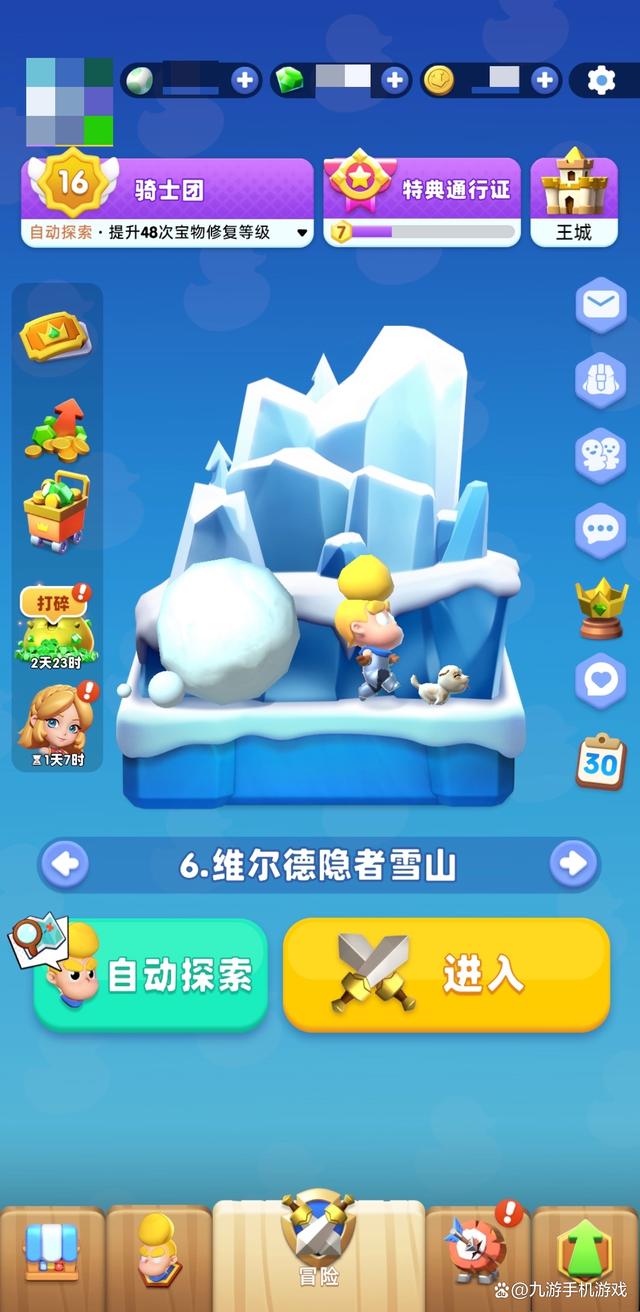Open the 30-day calendar check-in
The image size is (640, 1312).
[x=601, y=761]
